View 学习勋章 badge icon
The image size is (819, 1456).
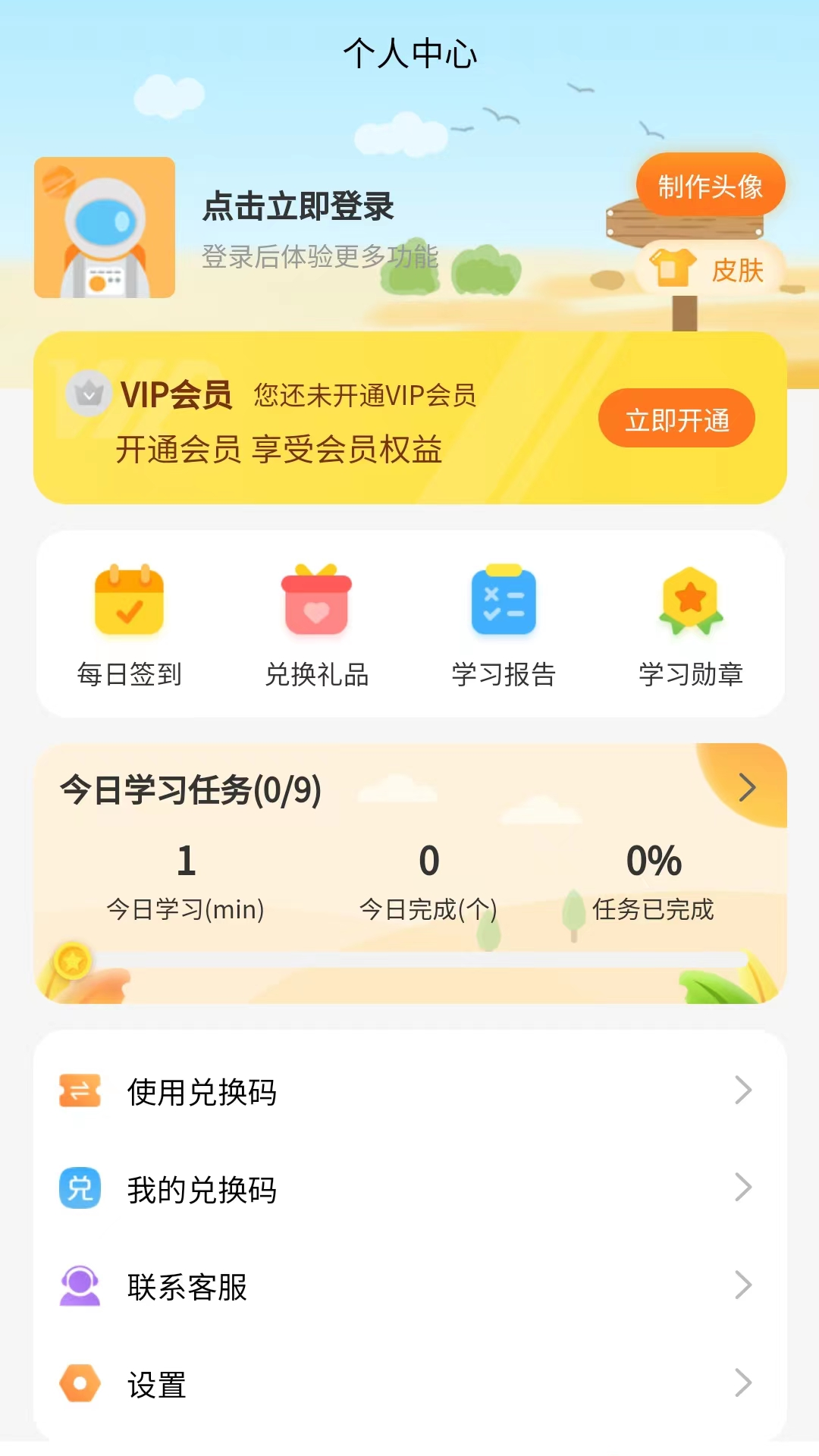pyautogui.click(x=689, y=601)
